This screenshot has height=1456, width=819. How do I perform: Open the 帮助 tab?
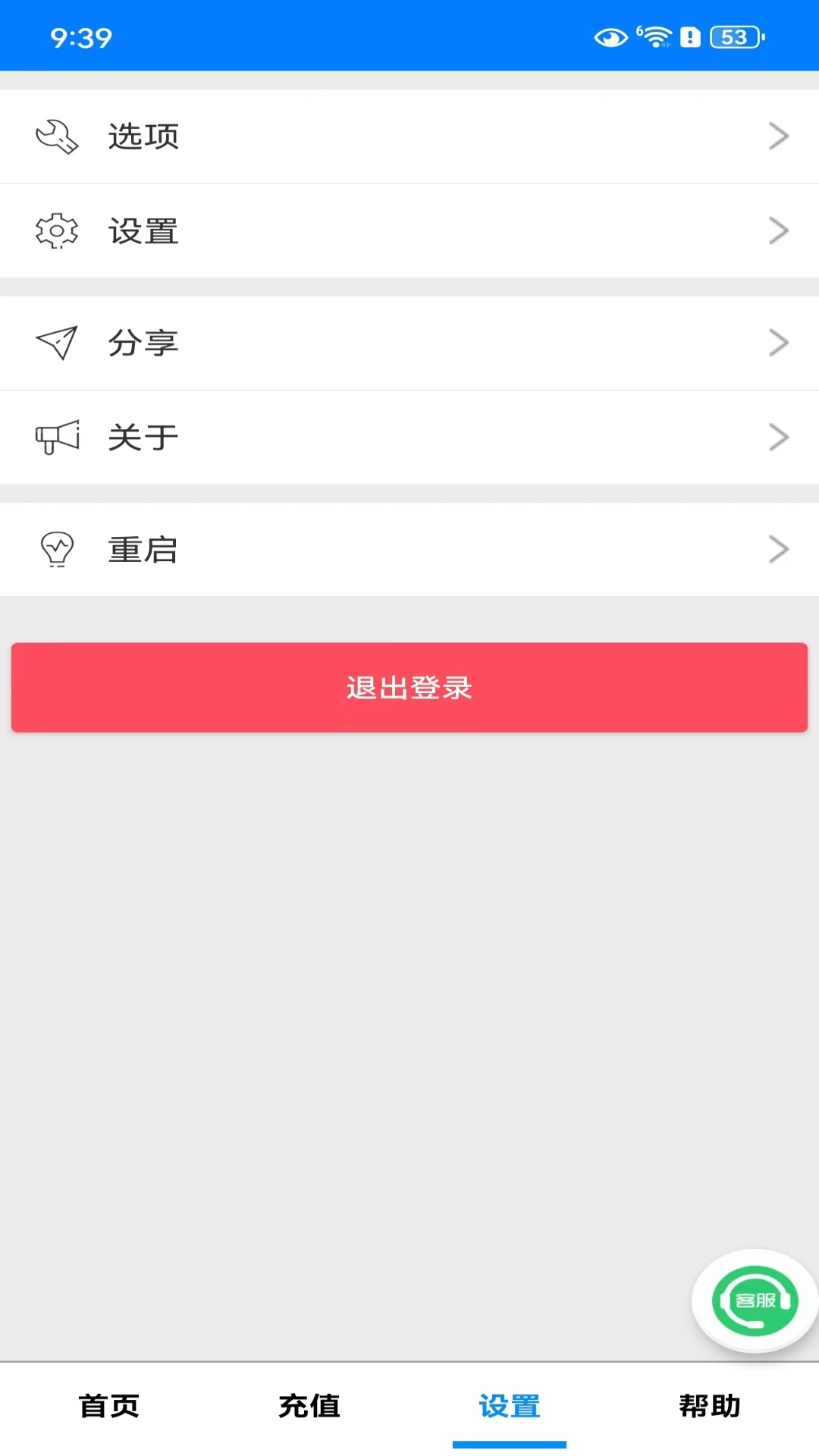[708, 1406]
